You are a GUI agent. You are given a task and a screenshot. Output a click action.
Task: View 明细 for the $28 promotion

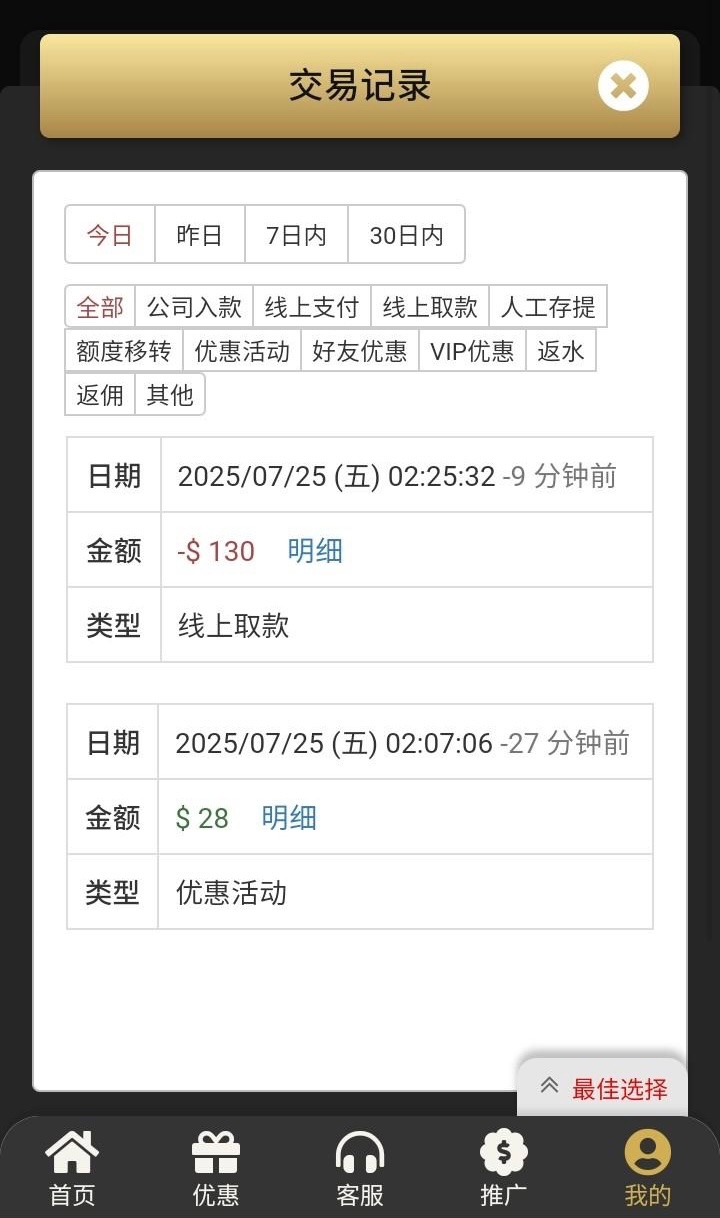pos(289,819)
